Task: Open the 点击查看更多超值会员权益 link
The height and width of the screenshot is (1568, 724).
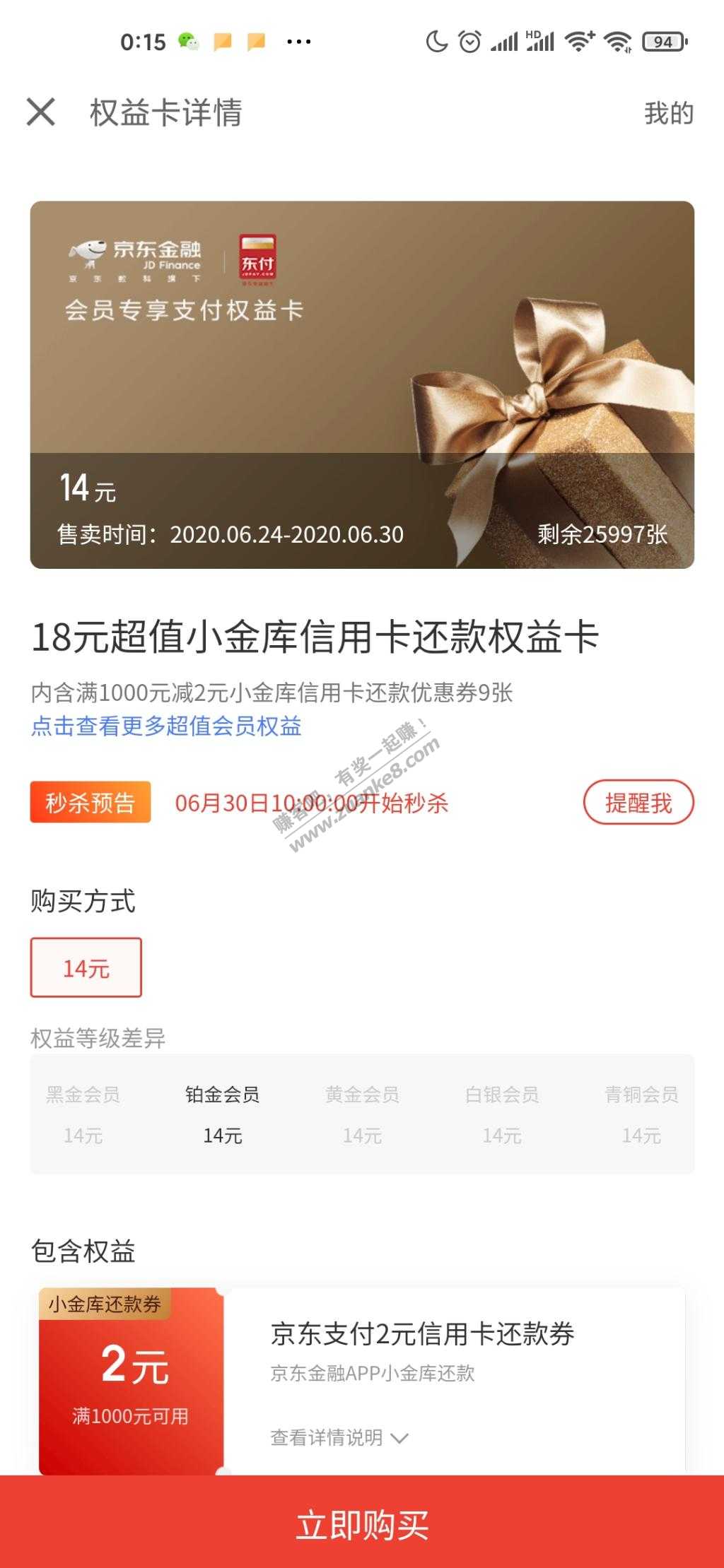Action: point(166,726)
